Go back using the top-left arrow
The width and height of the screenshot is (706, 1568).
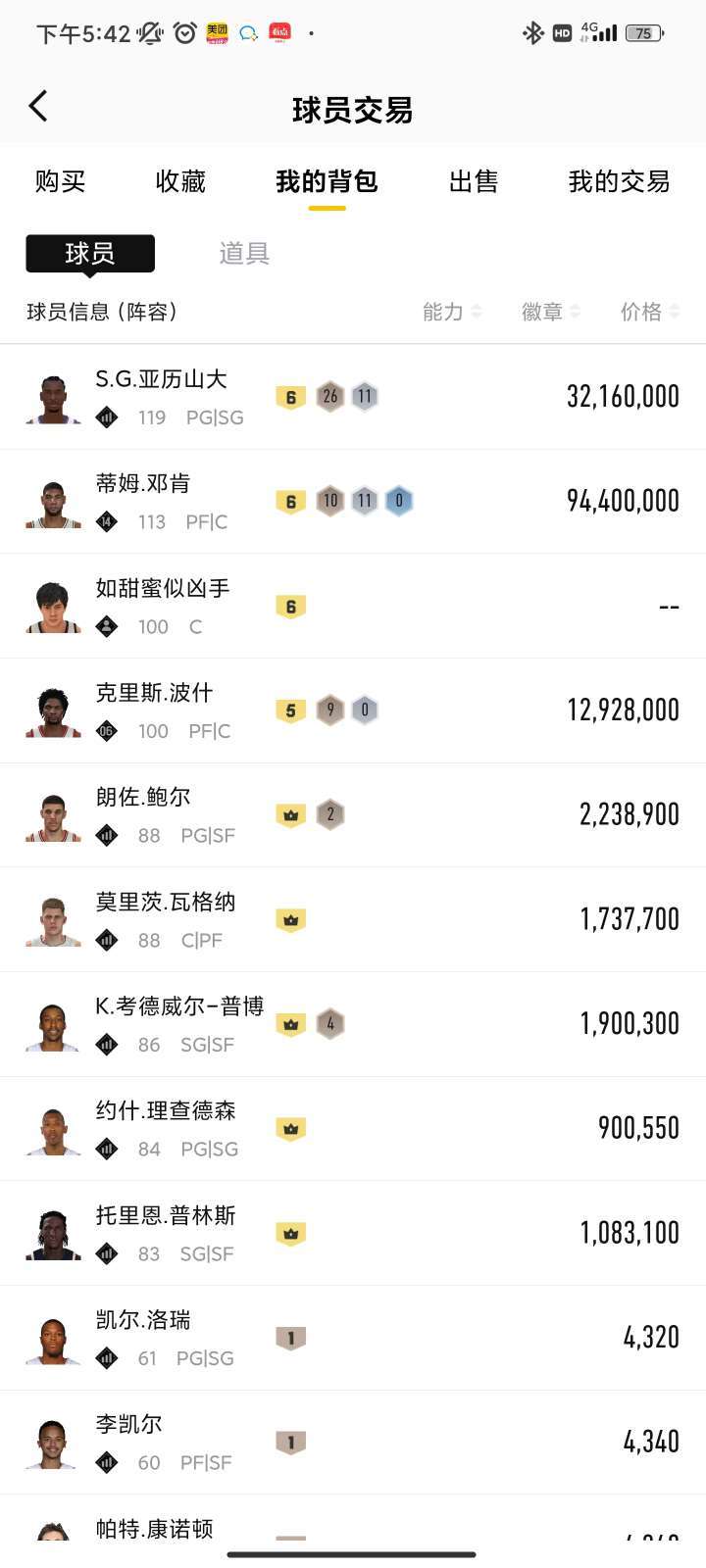[38, 106]
